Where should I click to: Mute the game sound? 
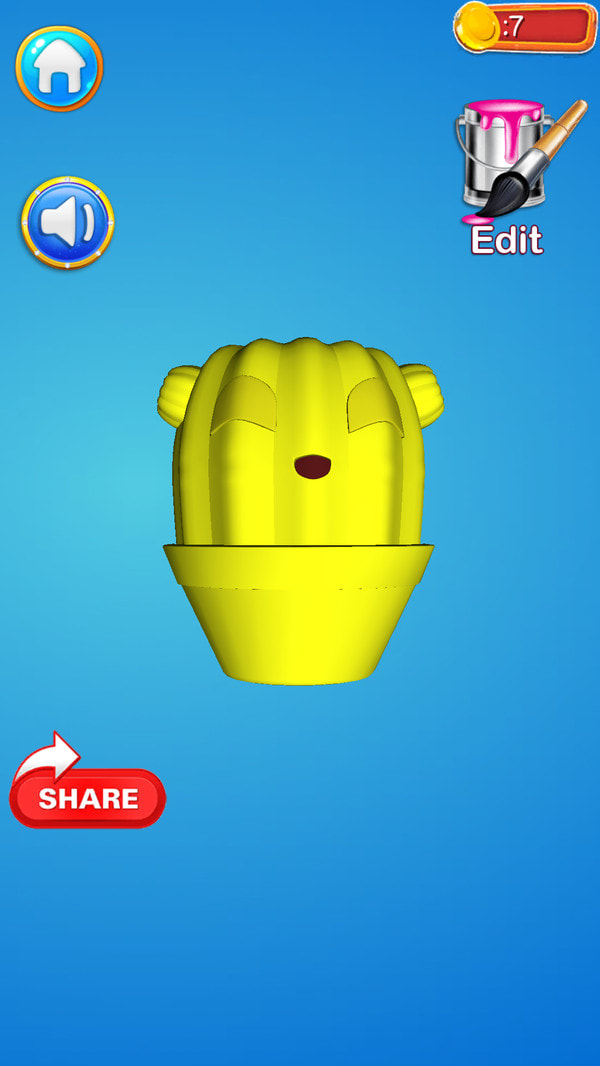pyautogui.click(x=67, y=222)
